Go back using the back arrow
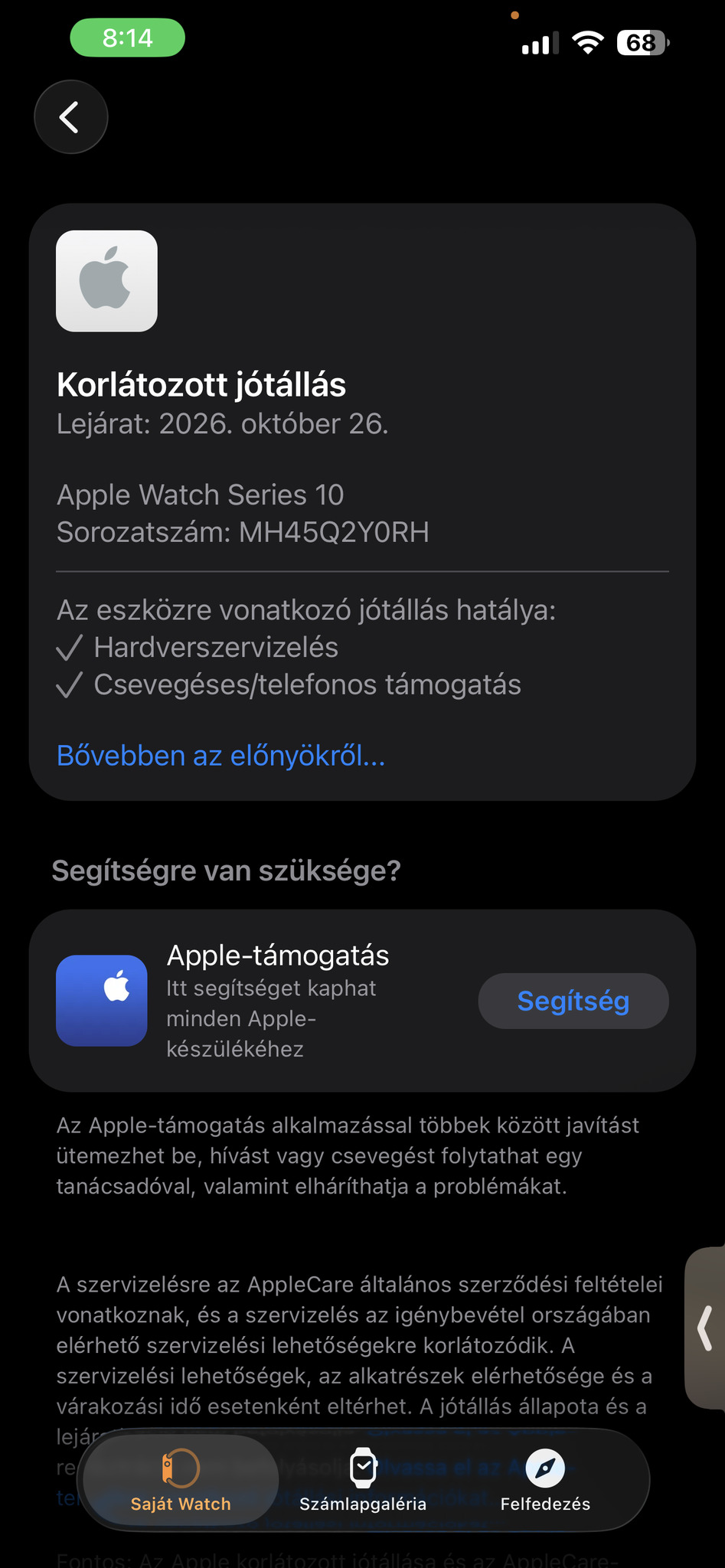The width and height of the screenshot is (725, 1568). click(70, 117)
